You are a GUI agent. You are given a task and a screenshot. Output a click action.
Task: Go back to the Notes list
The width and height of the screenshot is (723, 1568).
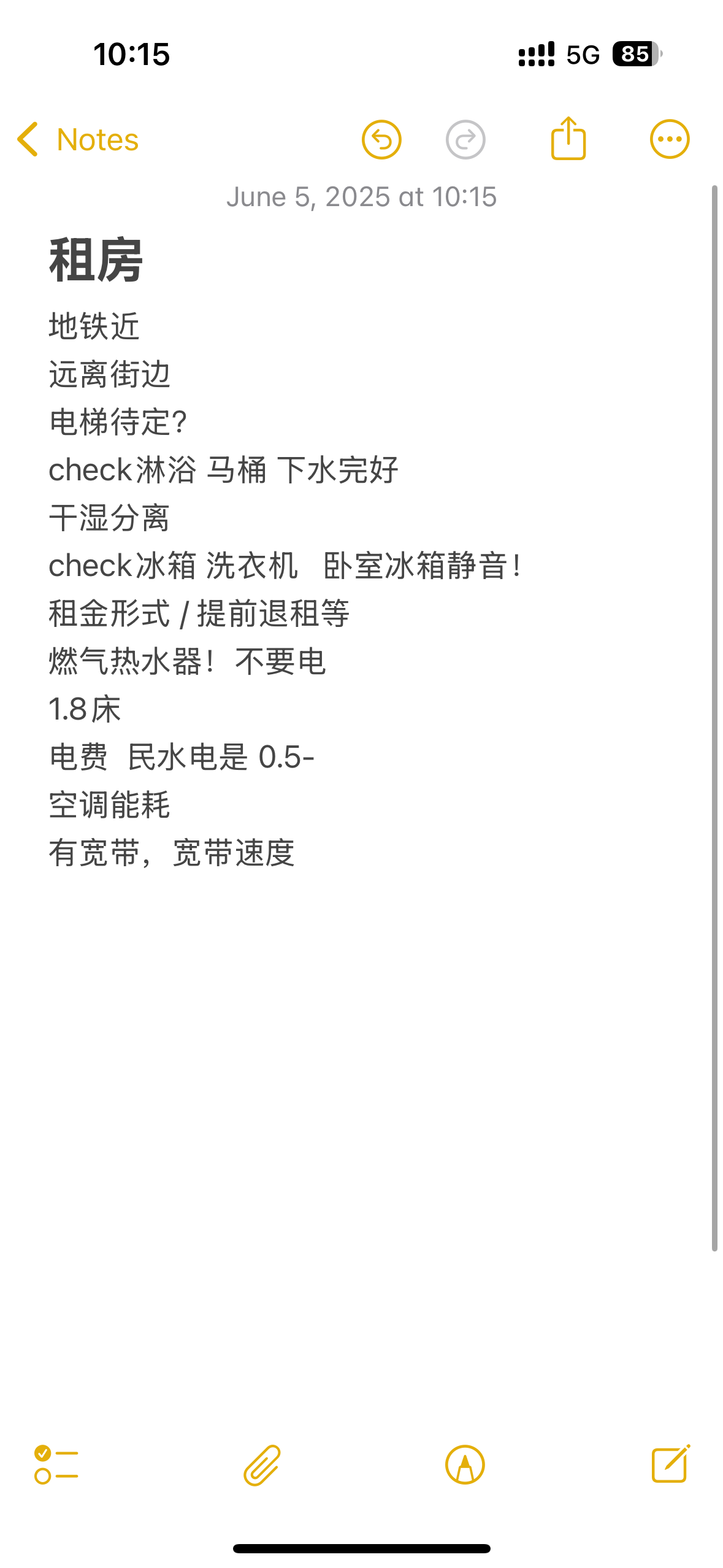tap(77, 139)
